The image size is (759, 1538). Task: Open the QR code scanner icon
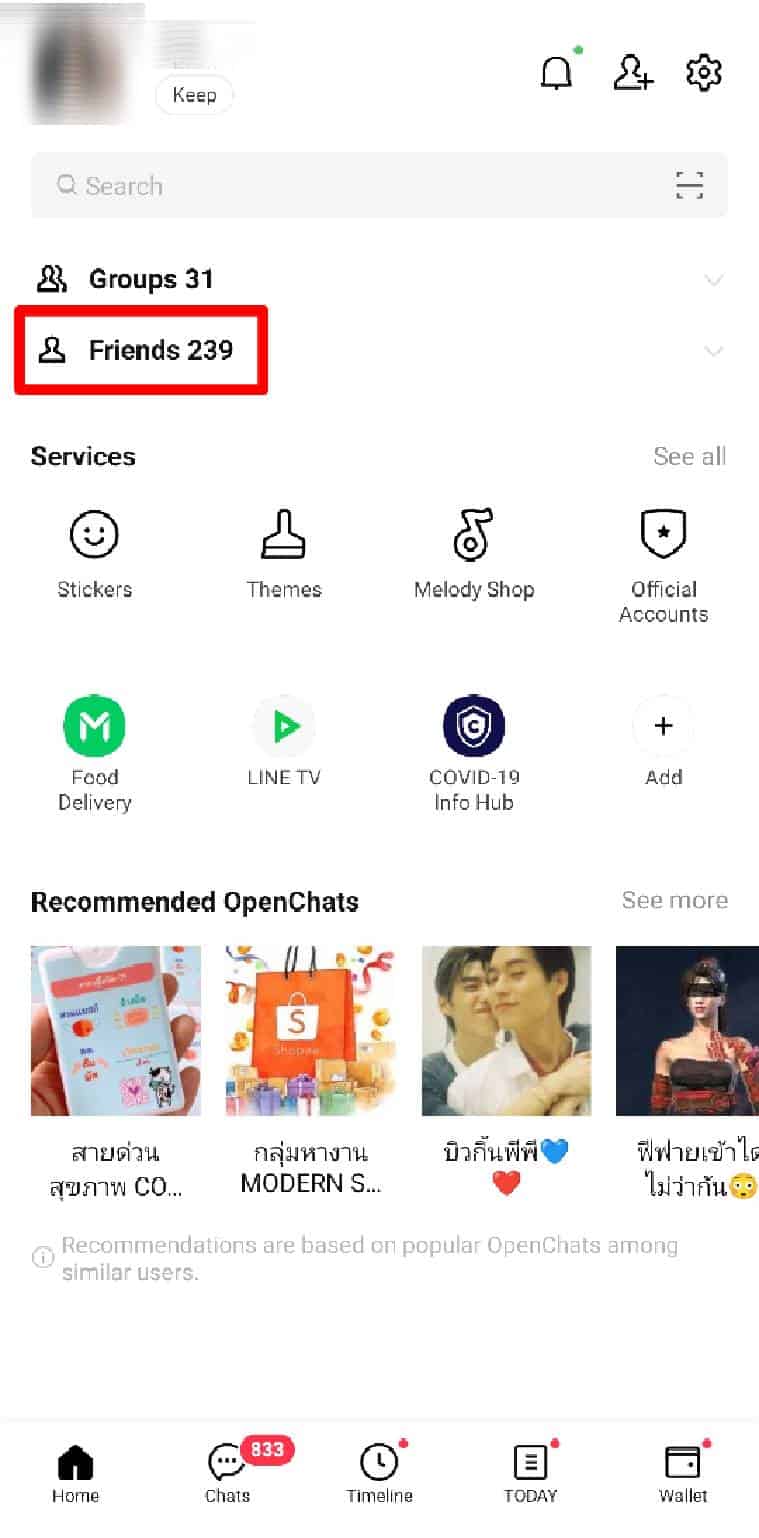point(689,186)
